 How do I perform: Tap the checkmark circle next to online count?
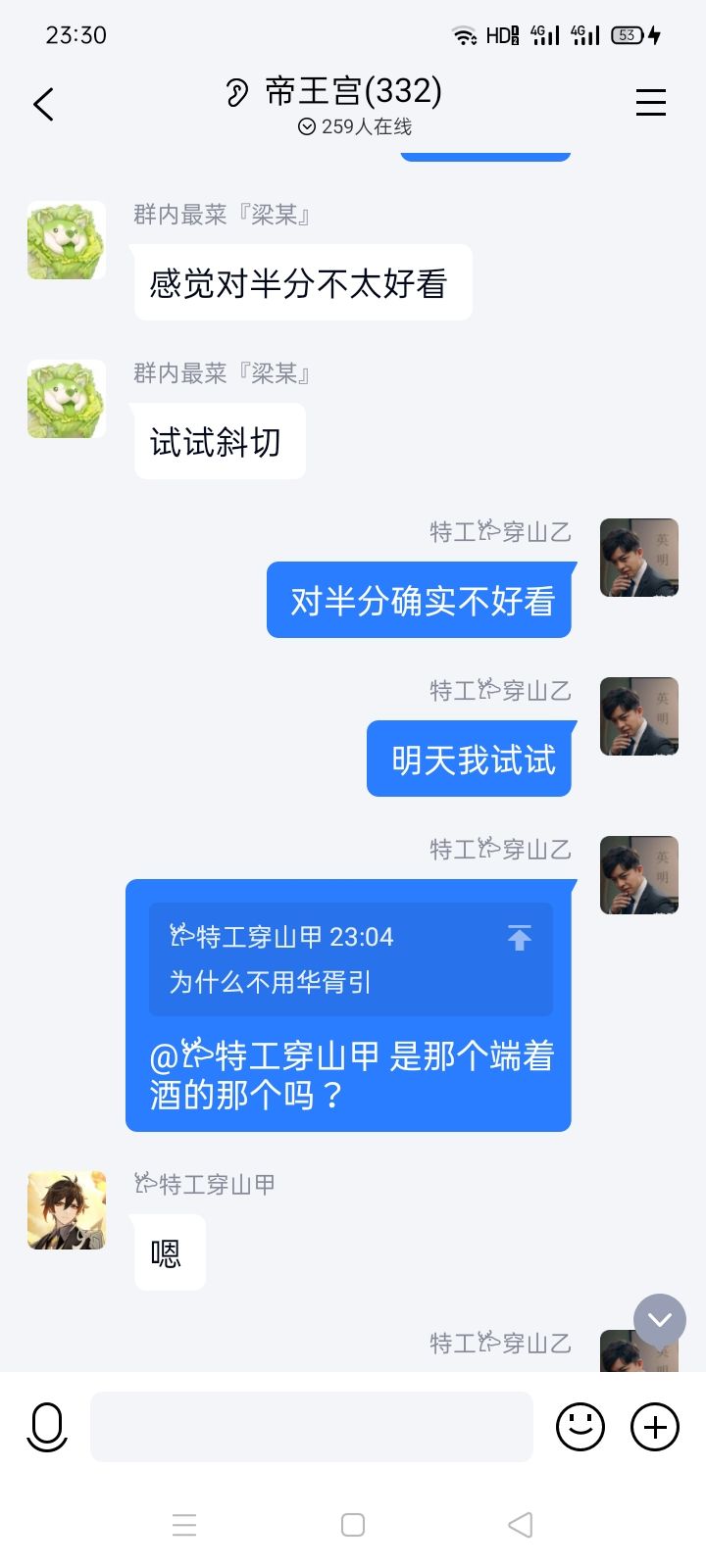click(306, 126)
